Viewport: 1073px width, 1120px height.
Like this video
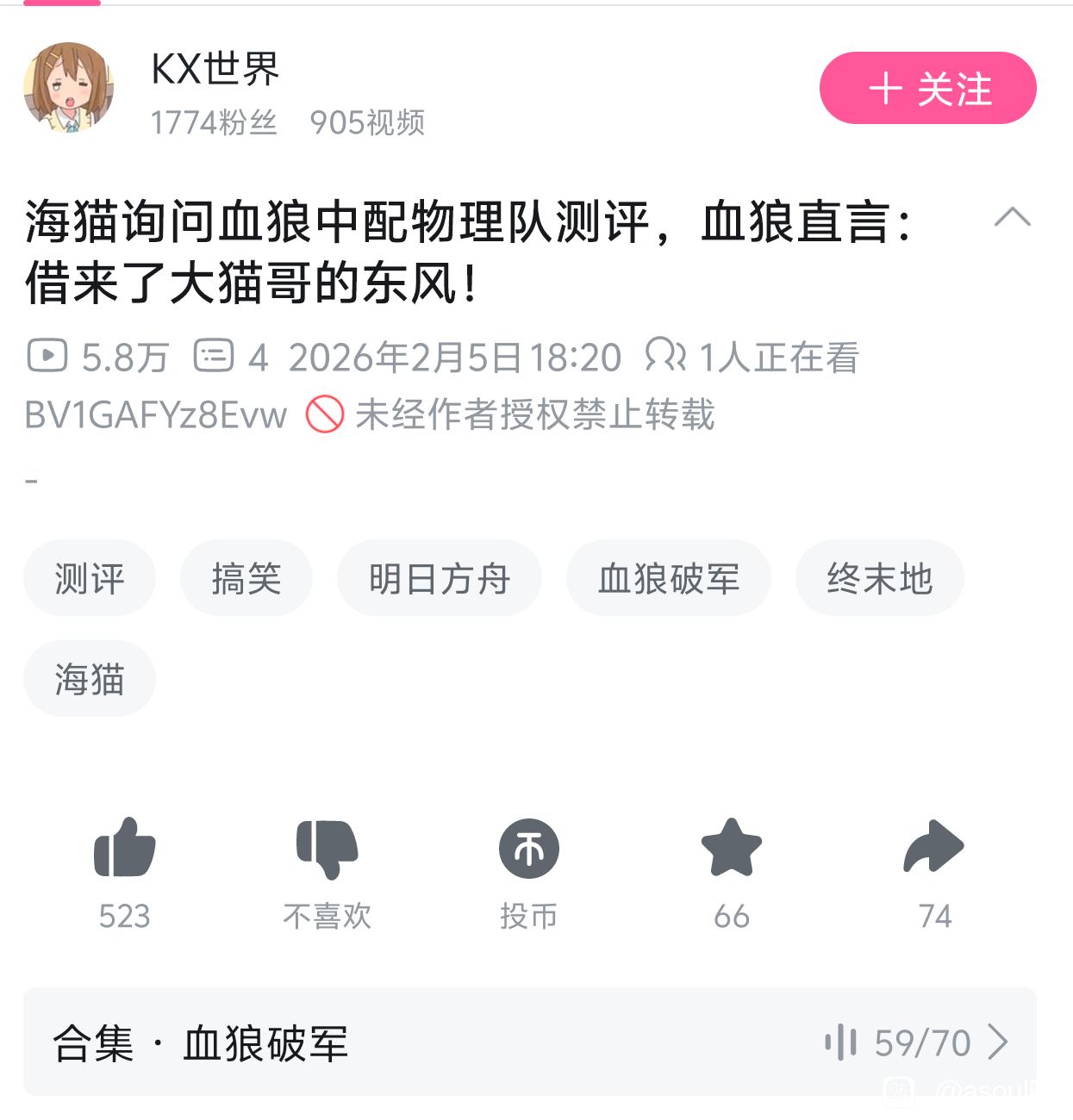pos(125,872)
